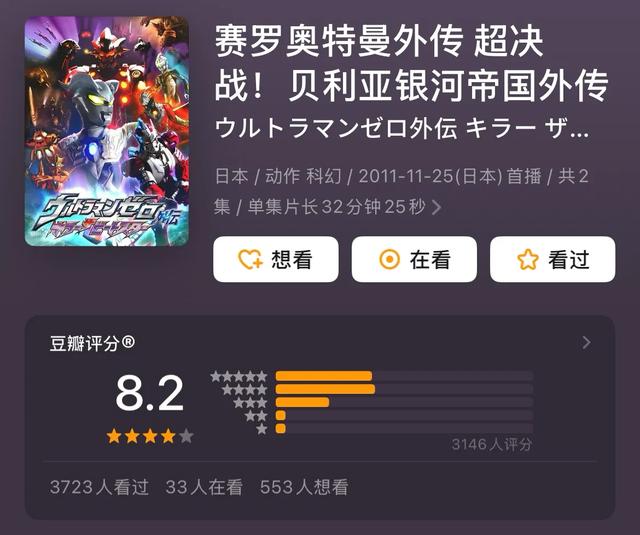Screen dimensions: 640x535
Task: Mark as 想看 (want to watch)
Action: (275, 260)
